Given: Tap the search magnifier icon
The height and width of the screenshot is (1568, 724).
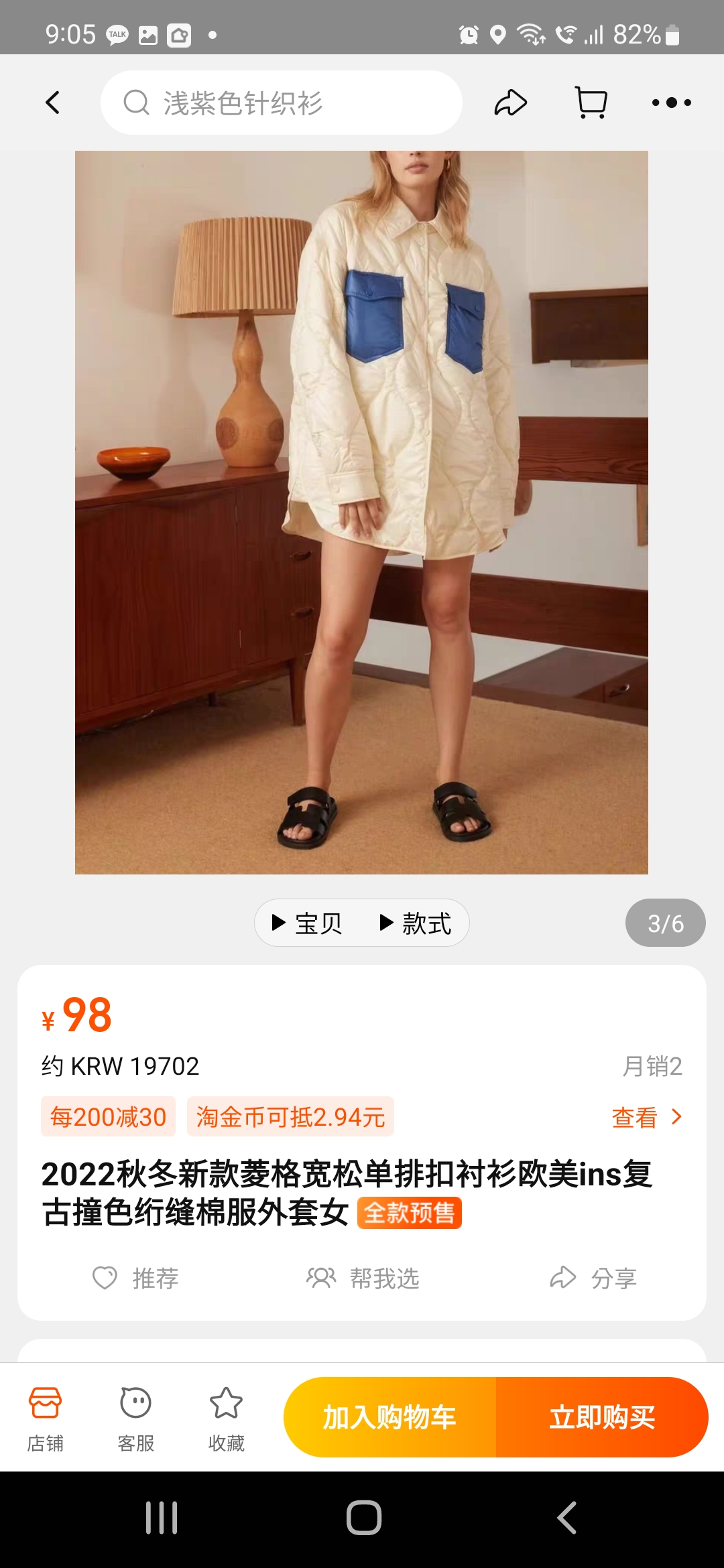Looking at the screenshot, I should 137,102.
